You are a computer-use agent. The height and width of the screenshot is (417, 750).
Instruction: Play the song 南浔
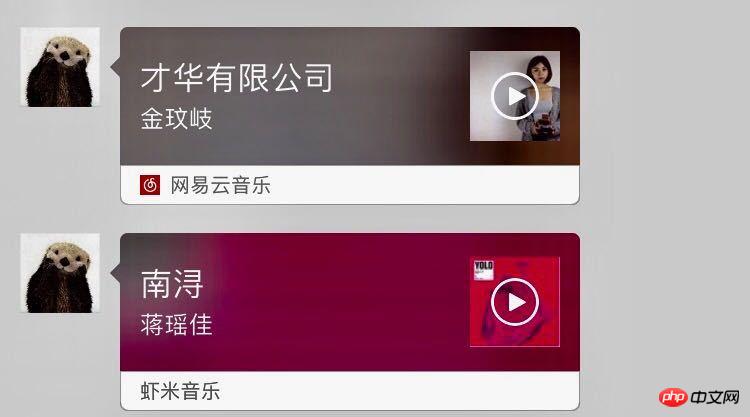point(515,302)
